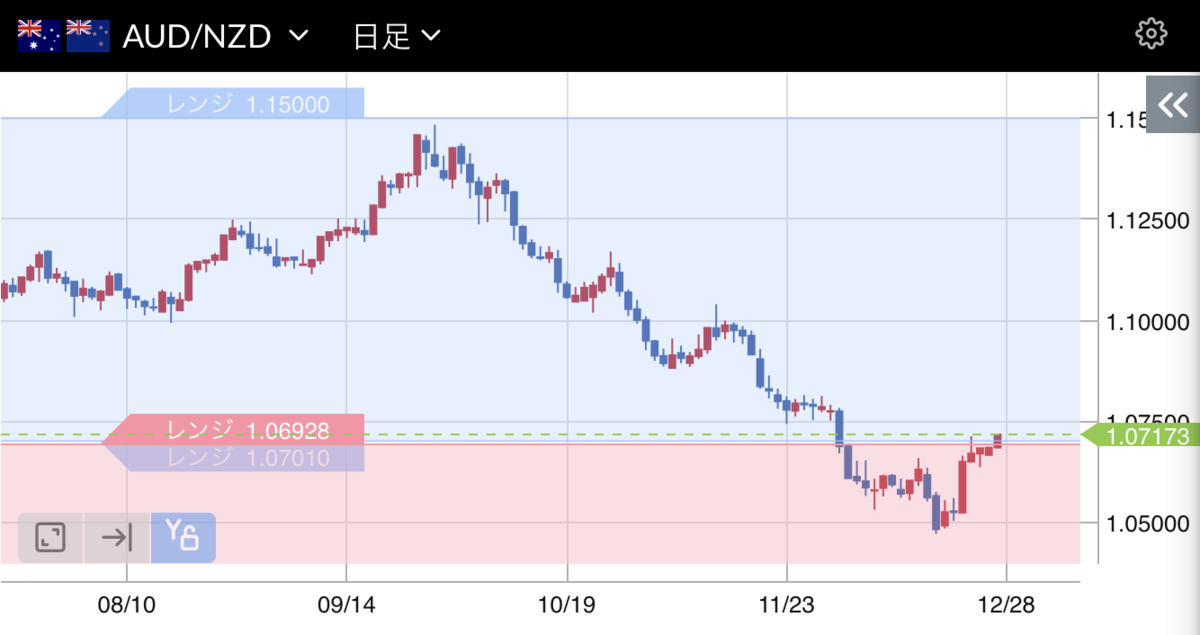
Task: Tap the fullscreen expand chart button
Action: point(50,538)
